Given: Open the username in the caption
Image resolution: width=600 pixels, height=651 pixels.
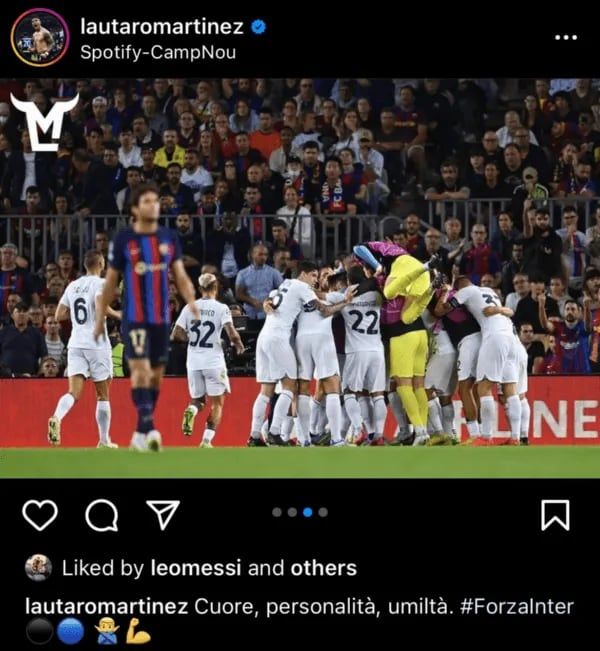Looking at the screenshot, I should point(106,606).
